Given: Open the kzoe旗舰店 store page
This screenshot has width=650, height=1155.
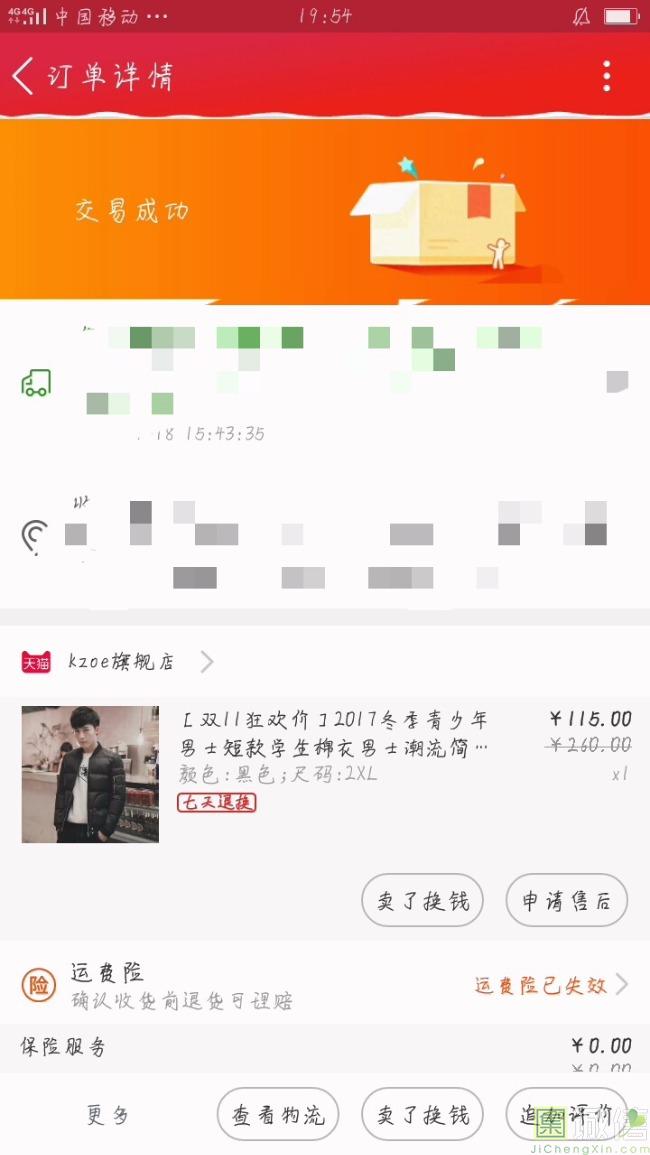Looking at the screenshot, I should [x=120, y=661].
